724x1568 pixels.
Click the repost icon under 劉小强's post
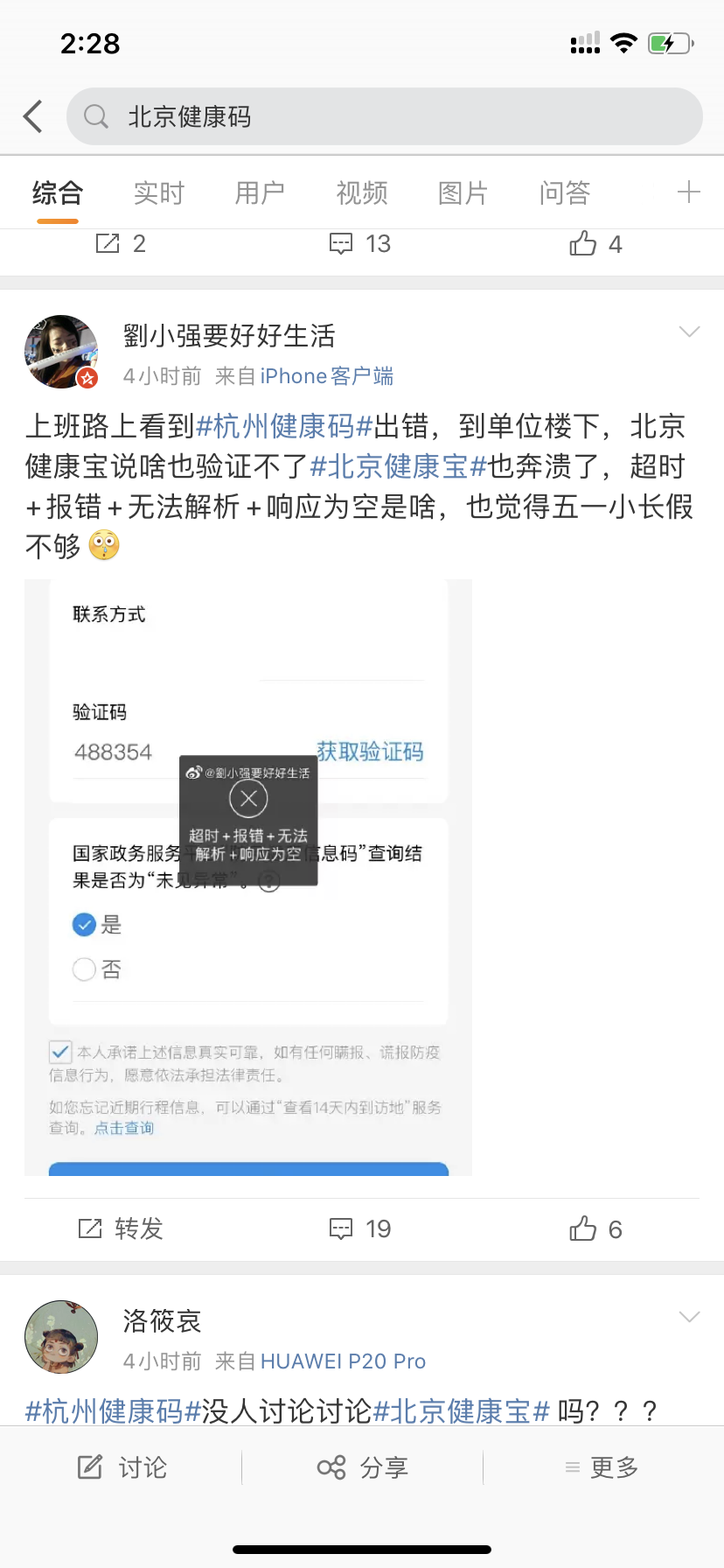coord(90,1228)
